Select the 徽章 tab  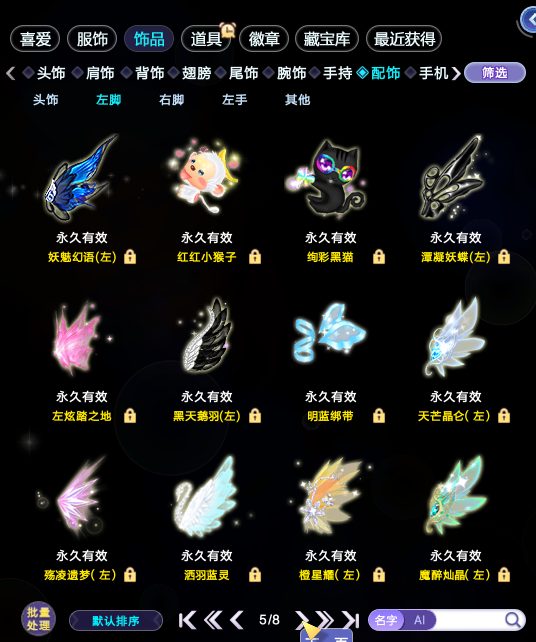(x=264, y=39)
